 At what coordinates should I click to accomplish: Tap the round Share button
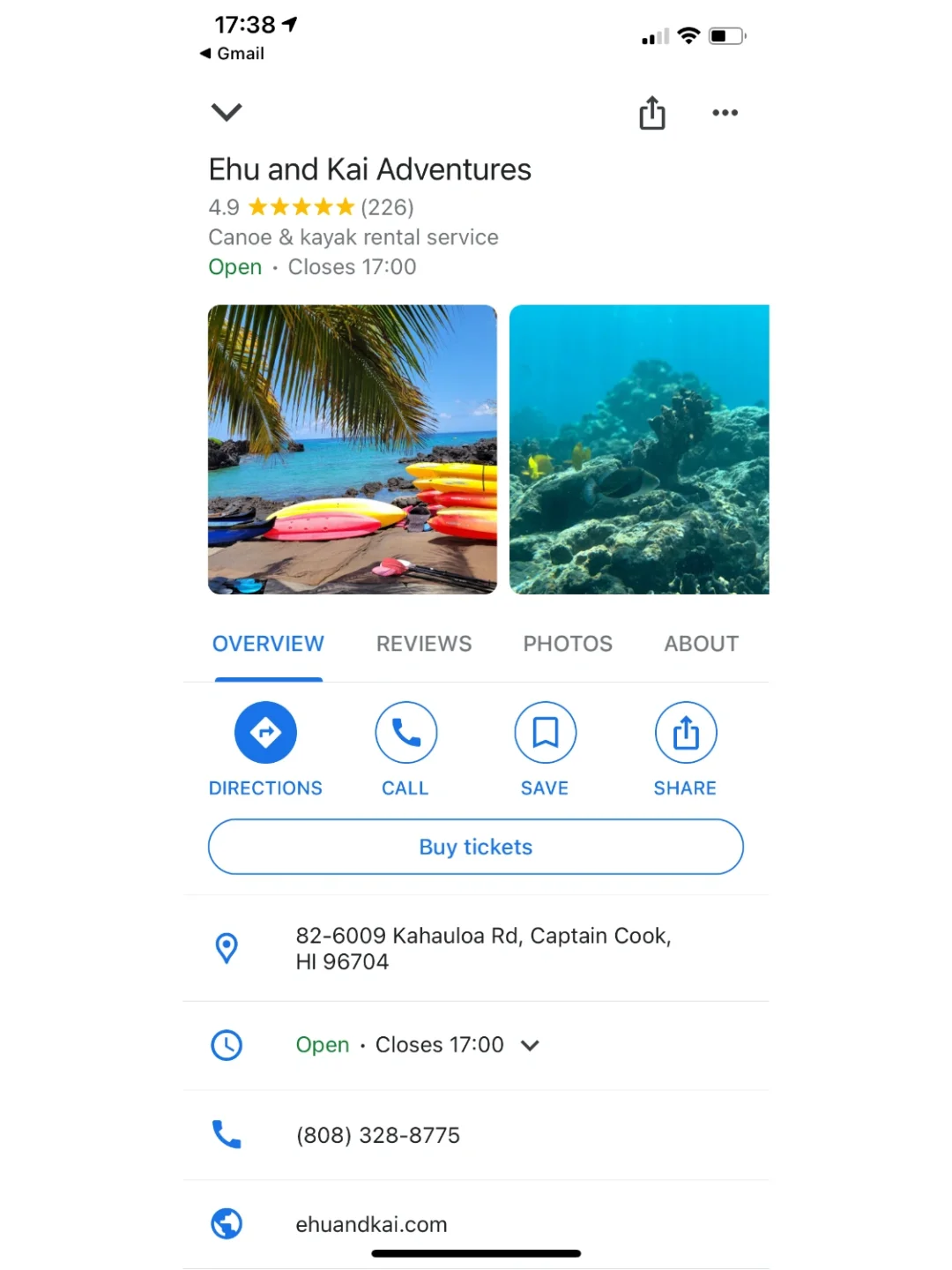tap(685, 733)
